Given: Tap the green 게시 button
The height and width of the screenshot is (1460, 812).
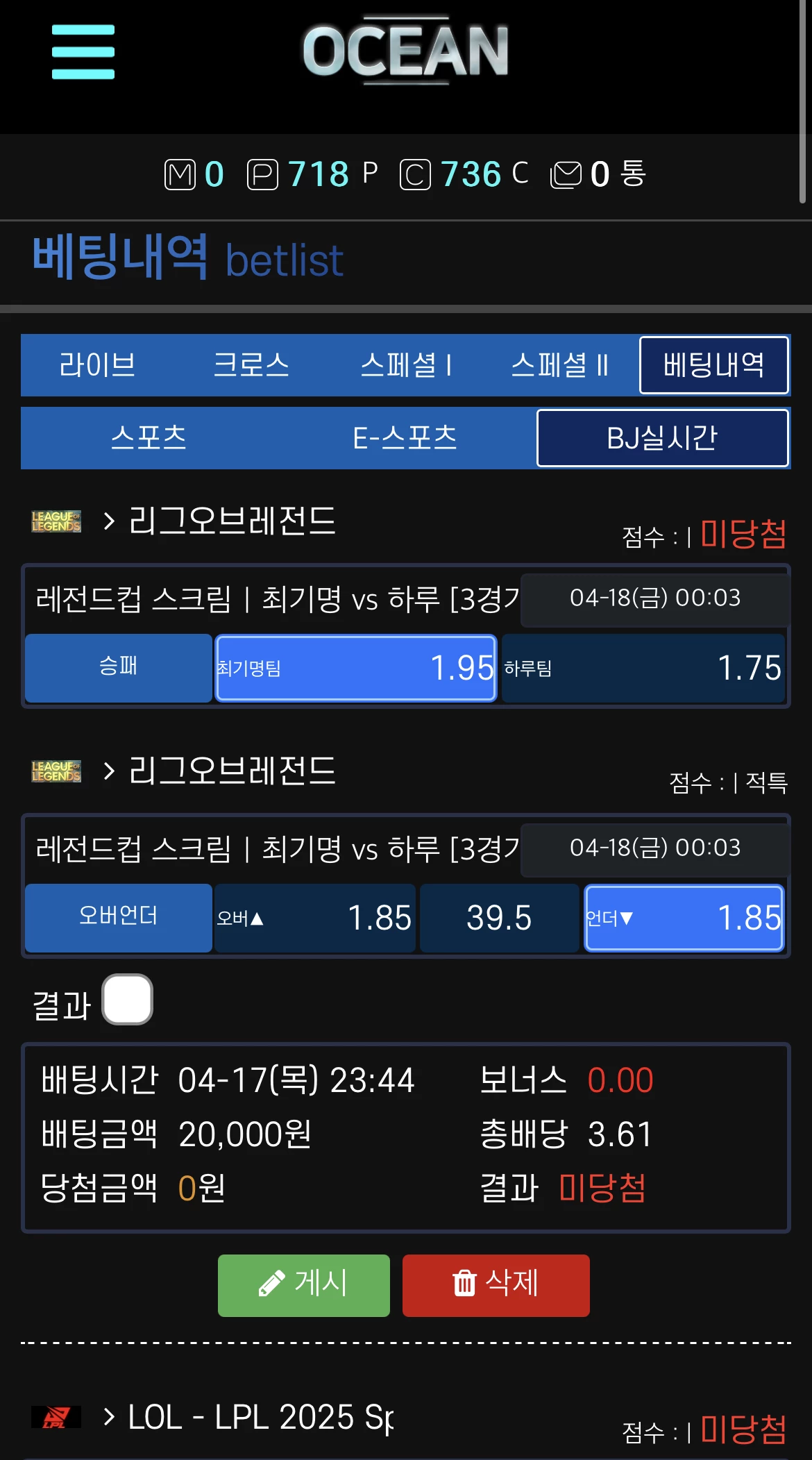Looking at the screenshot, I should coord(304,1285).
